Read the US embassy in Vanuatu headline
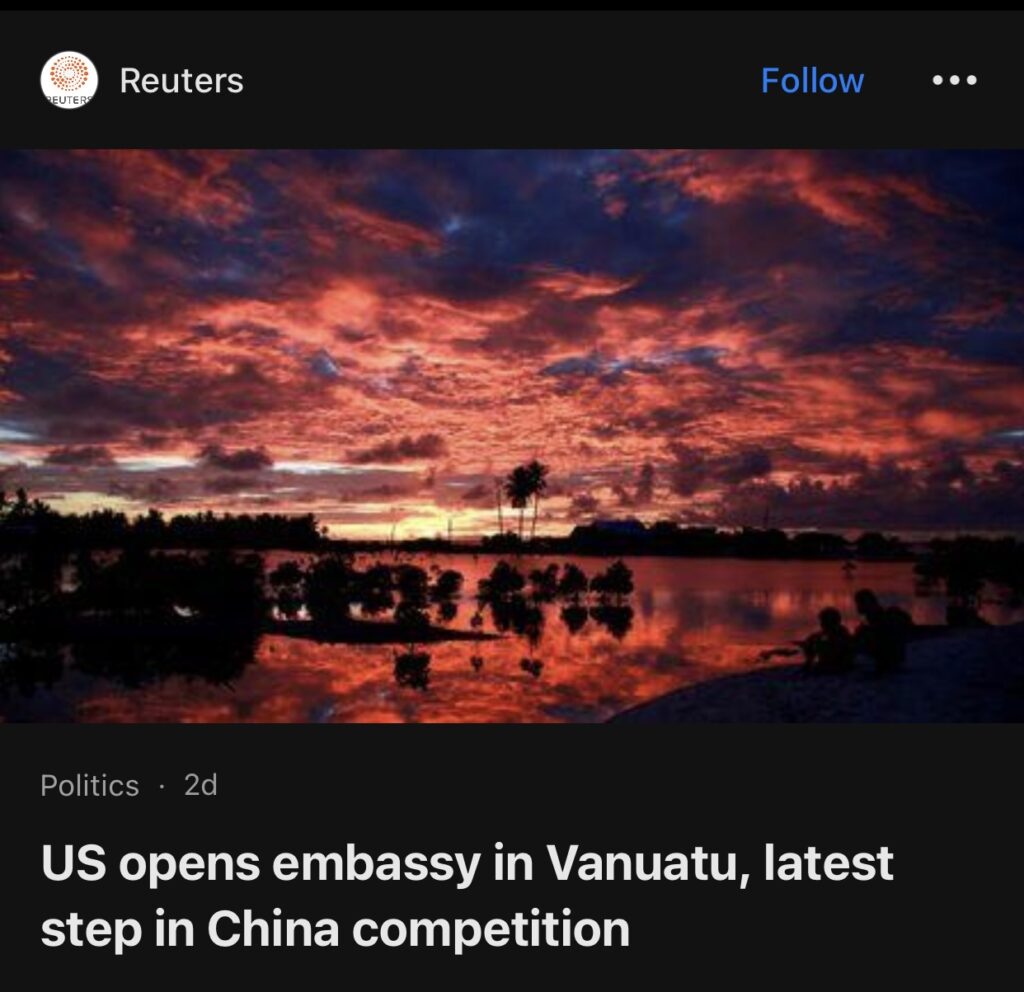1024x992 pixels. pyautogui.click(x=466, y=896)
